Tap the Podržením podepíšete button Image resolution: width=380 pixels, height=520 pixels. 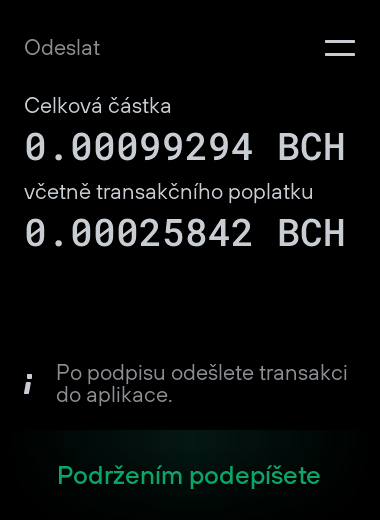[189, 475]
